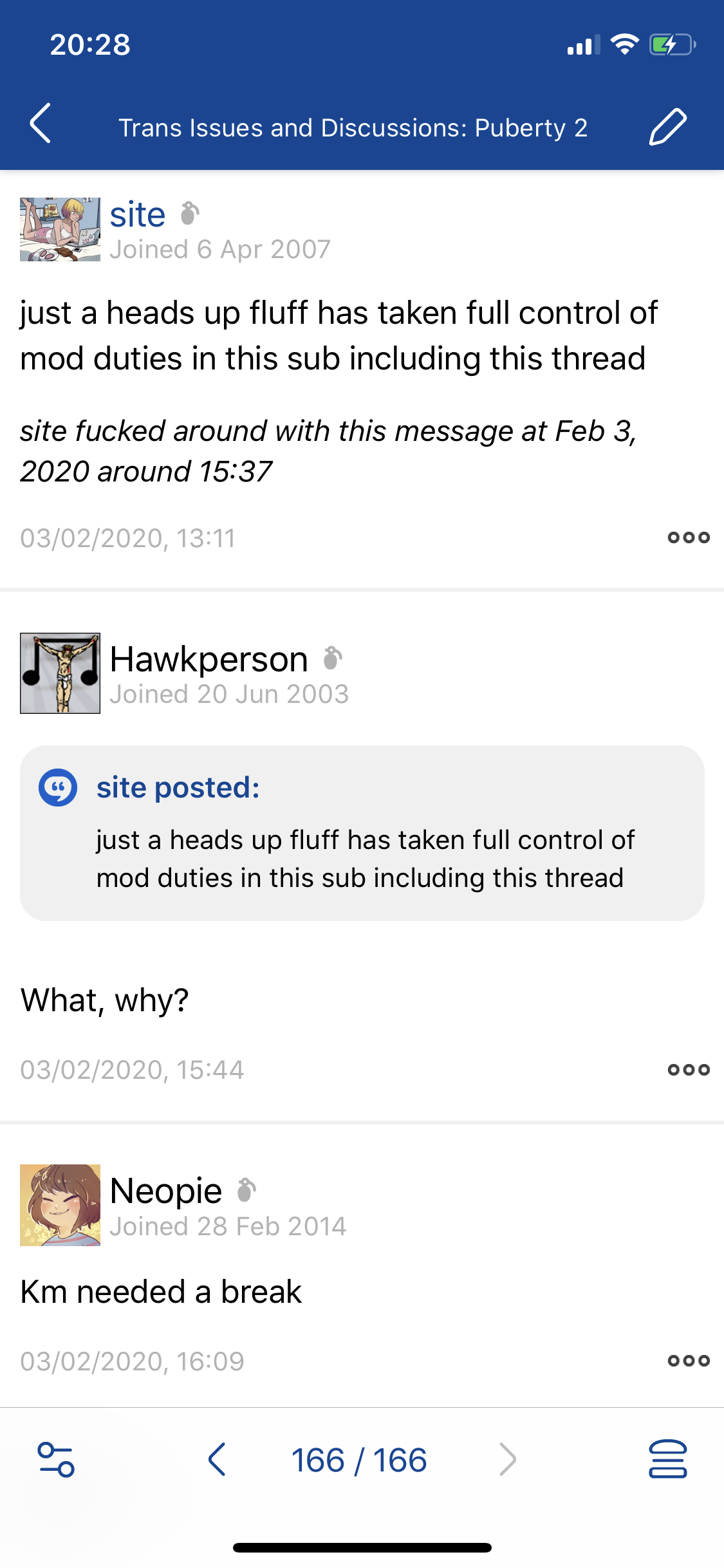View Neopie's profile
The height and width of the screenshot is (1568, 724).
click(165, 1191)
